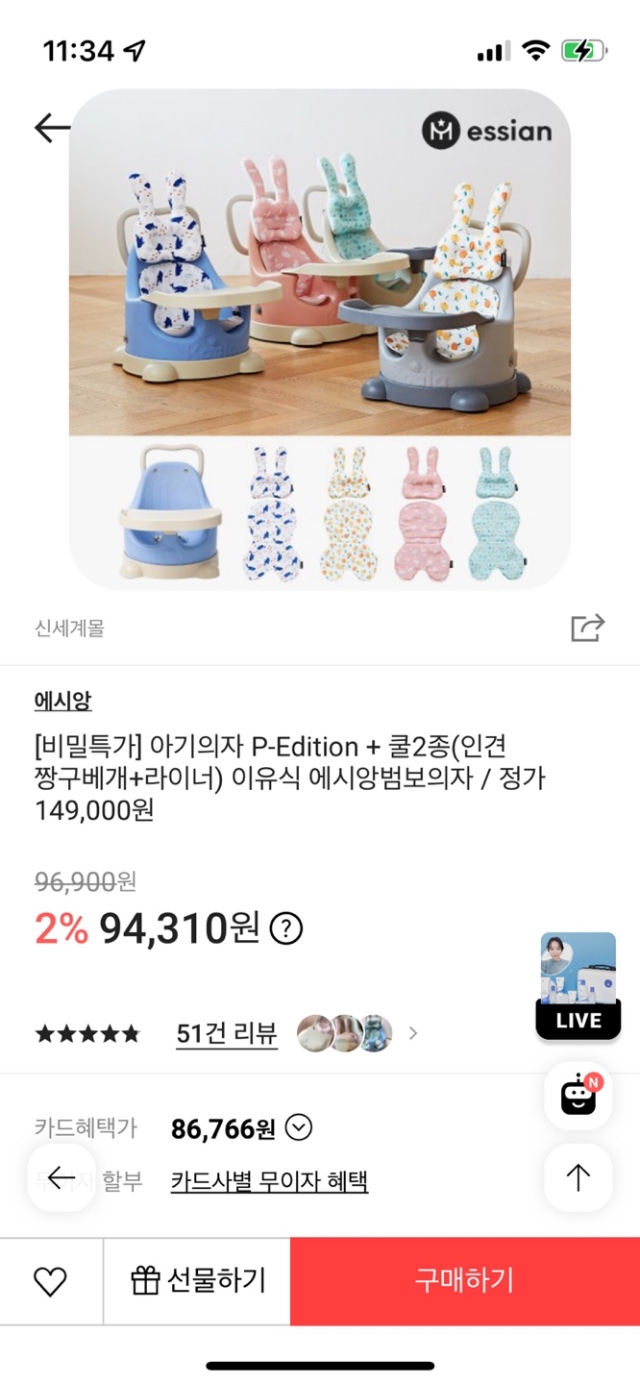Add this product to wishlist

click(x=50, y=1281)
